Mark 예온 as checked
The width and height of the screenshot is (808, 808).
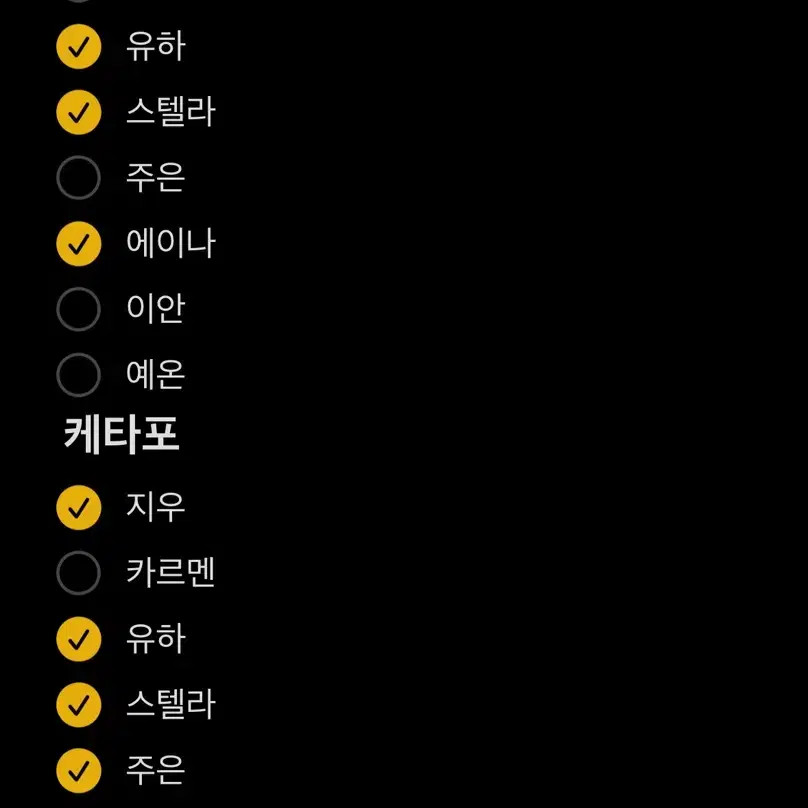[79, 375]
